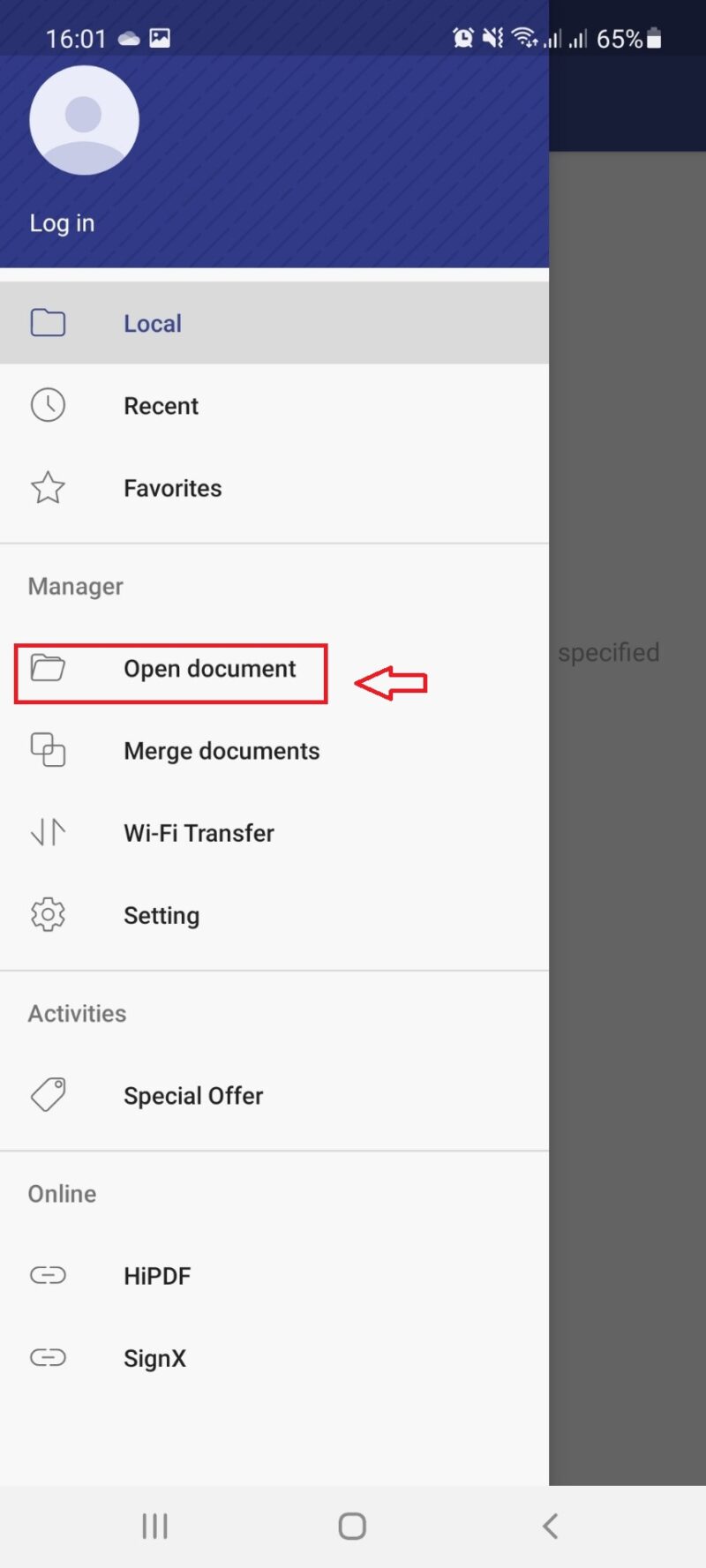Screen dimensions: 706x1568
Task: Open Recent files
Action: (161, 406)
